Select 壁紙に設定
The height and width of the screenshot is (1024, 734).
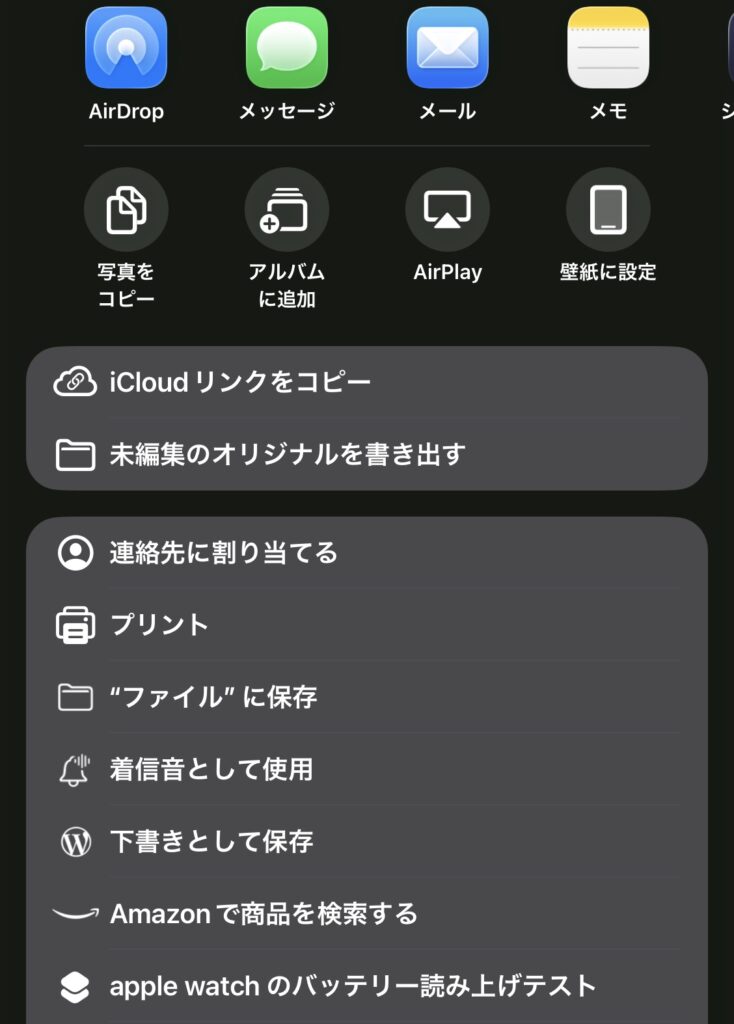pyautogui.click(x=608, y=210)
